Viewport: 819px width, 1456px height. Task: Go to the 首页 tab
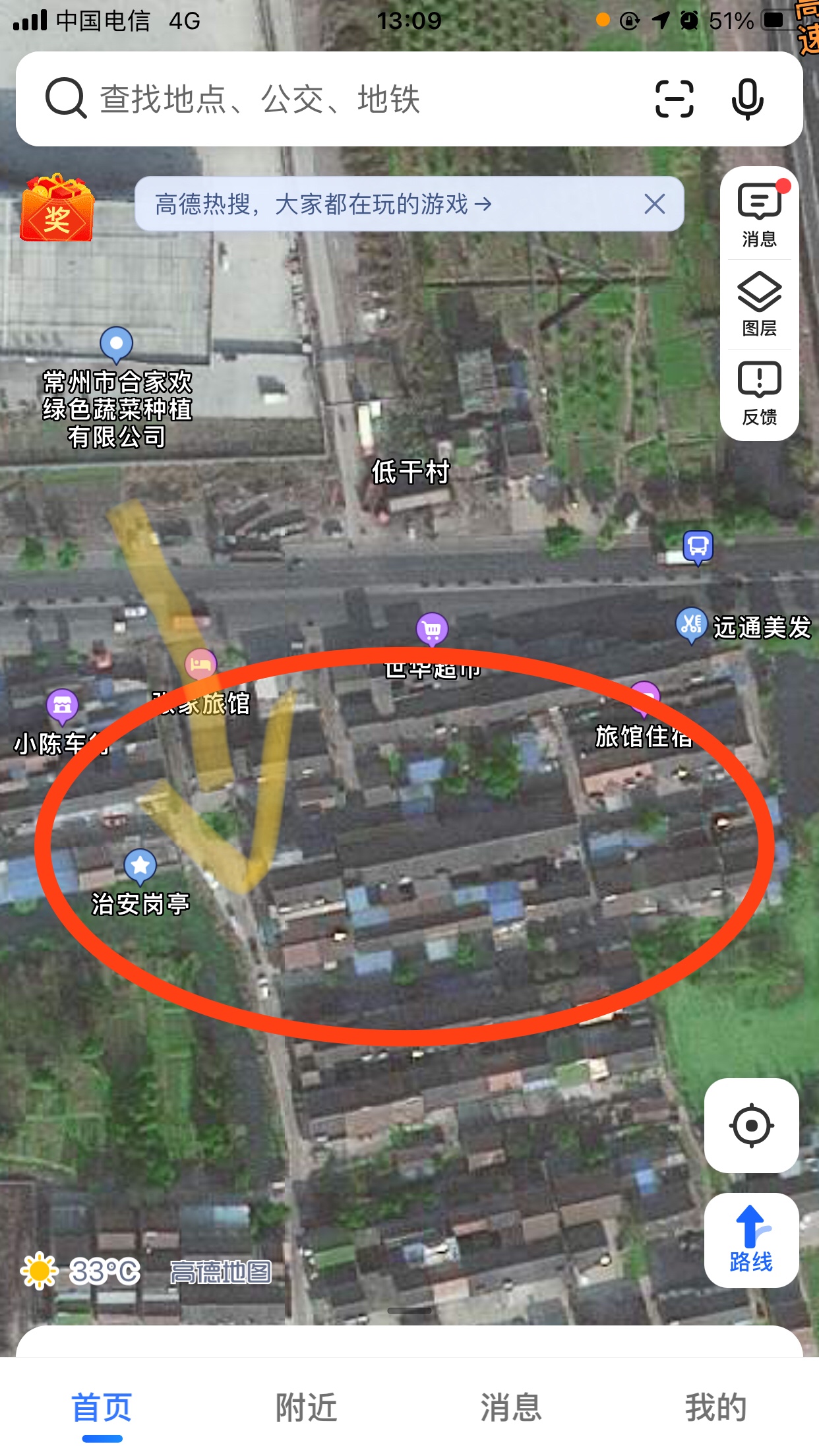102,1408
